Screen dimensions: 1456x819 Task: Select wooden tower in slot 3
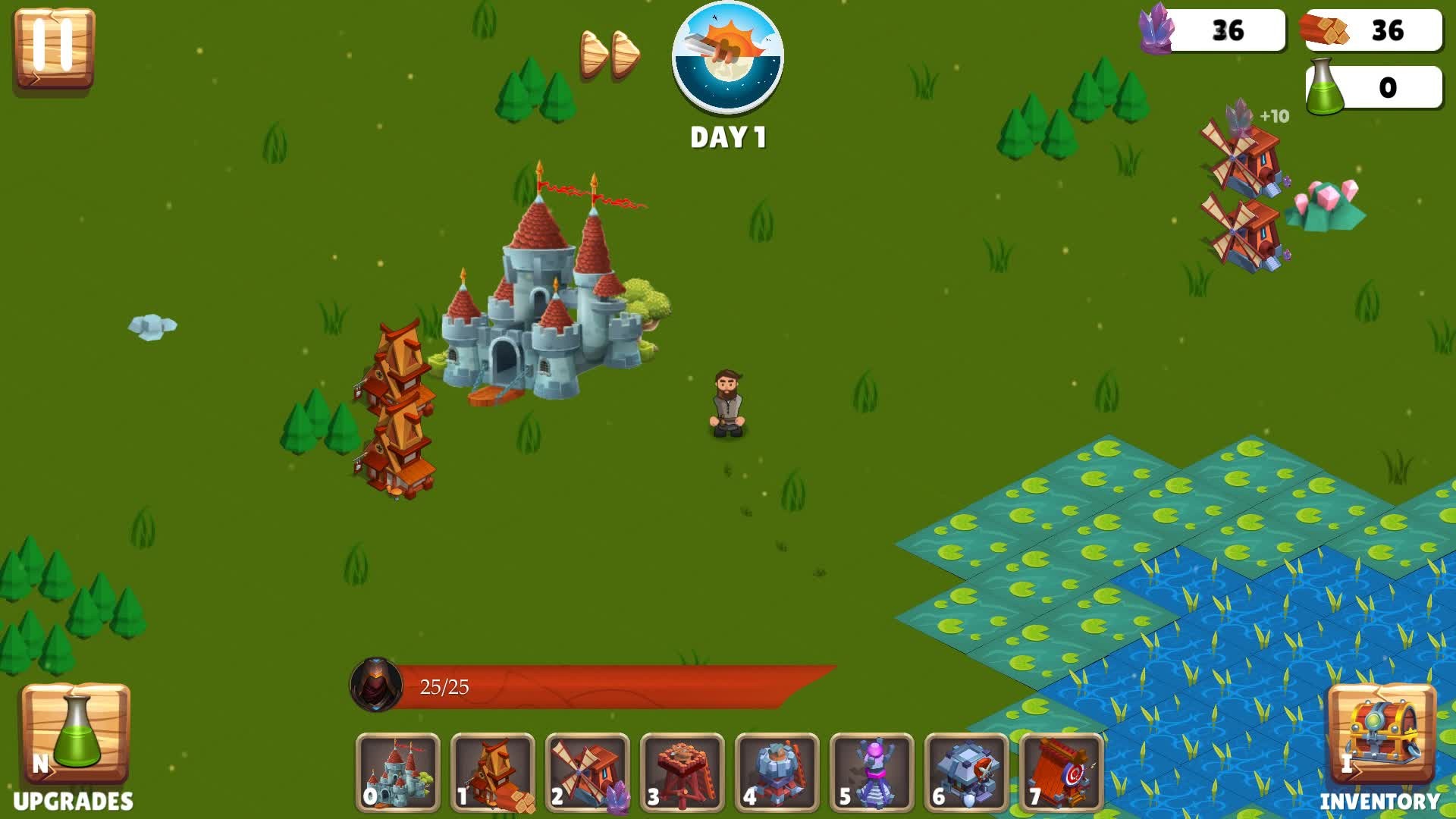(x=682, y=772)
